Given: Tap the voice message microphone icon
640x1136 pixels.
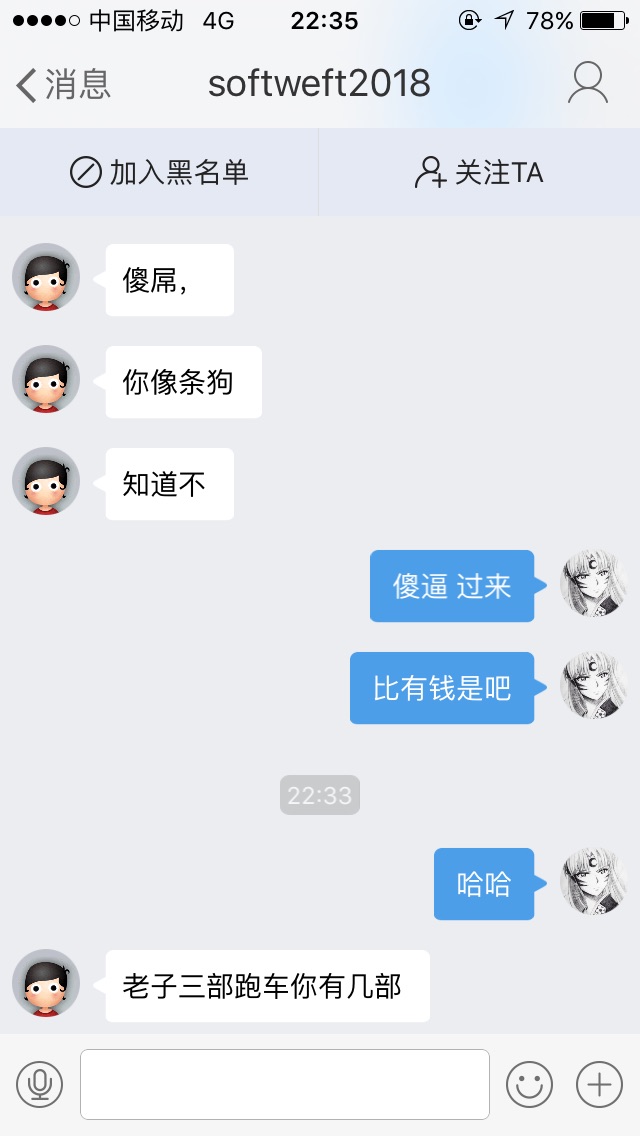Looking at the screenshot, I should 40,1084.
